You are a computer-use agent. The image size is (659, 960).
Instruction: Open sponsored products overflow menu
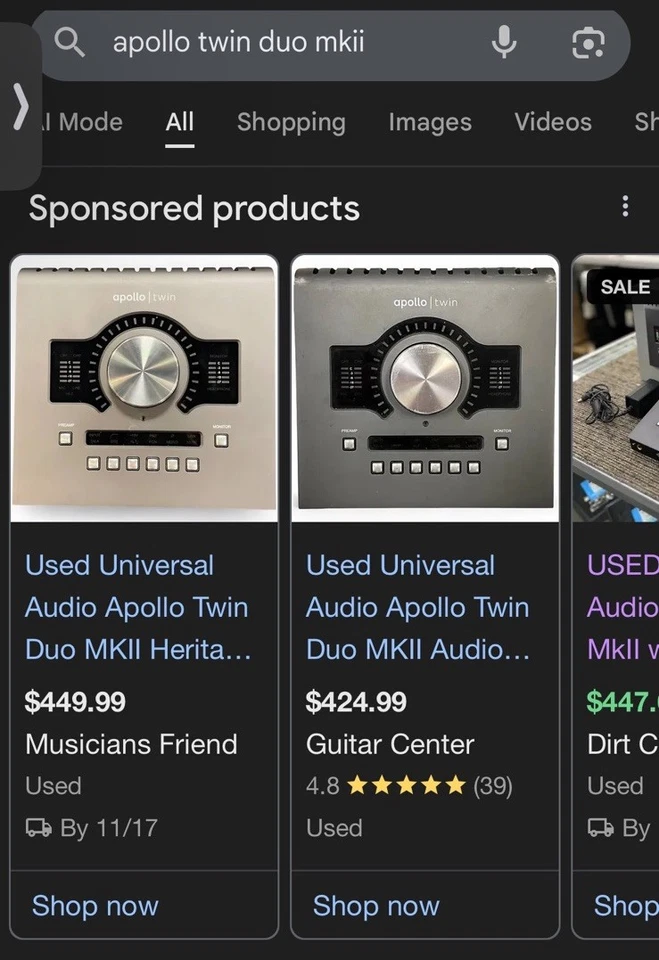coord(625,206)
